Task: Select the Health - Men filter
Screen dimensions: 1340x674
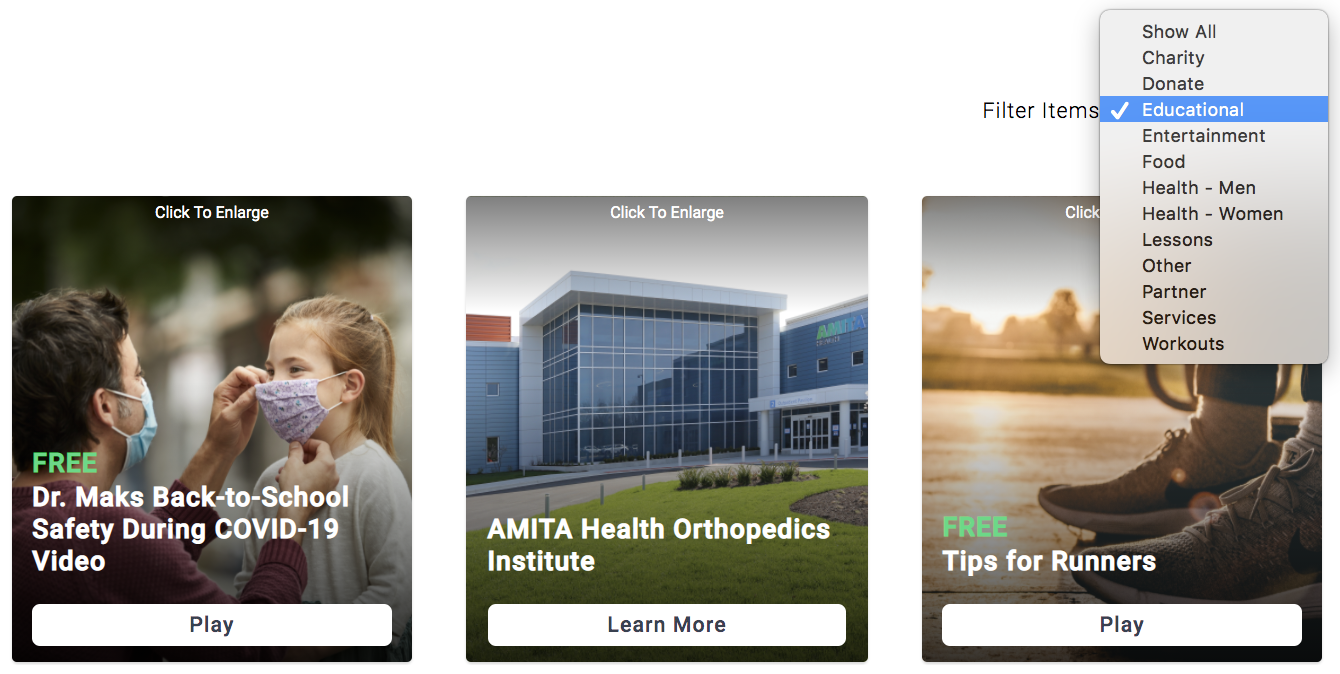Action: click(1198, 188)
